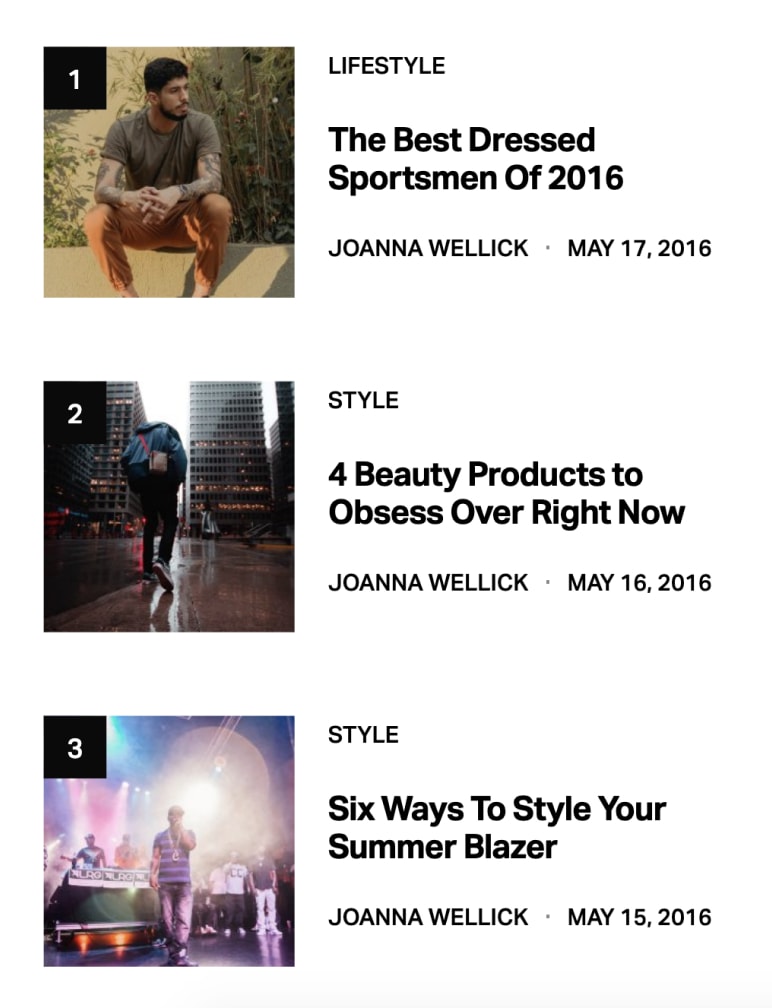772x1008 pixels.
Task: Tap the image for the Beauty Products article
Action: pos(169,506)
